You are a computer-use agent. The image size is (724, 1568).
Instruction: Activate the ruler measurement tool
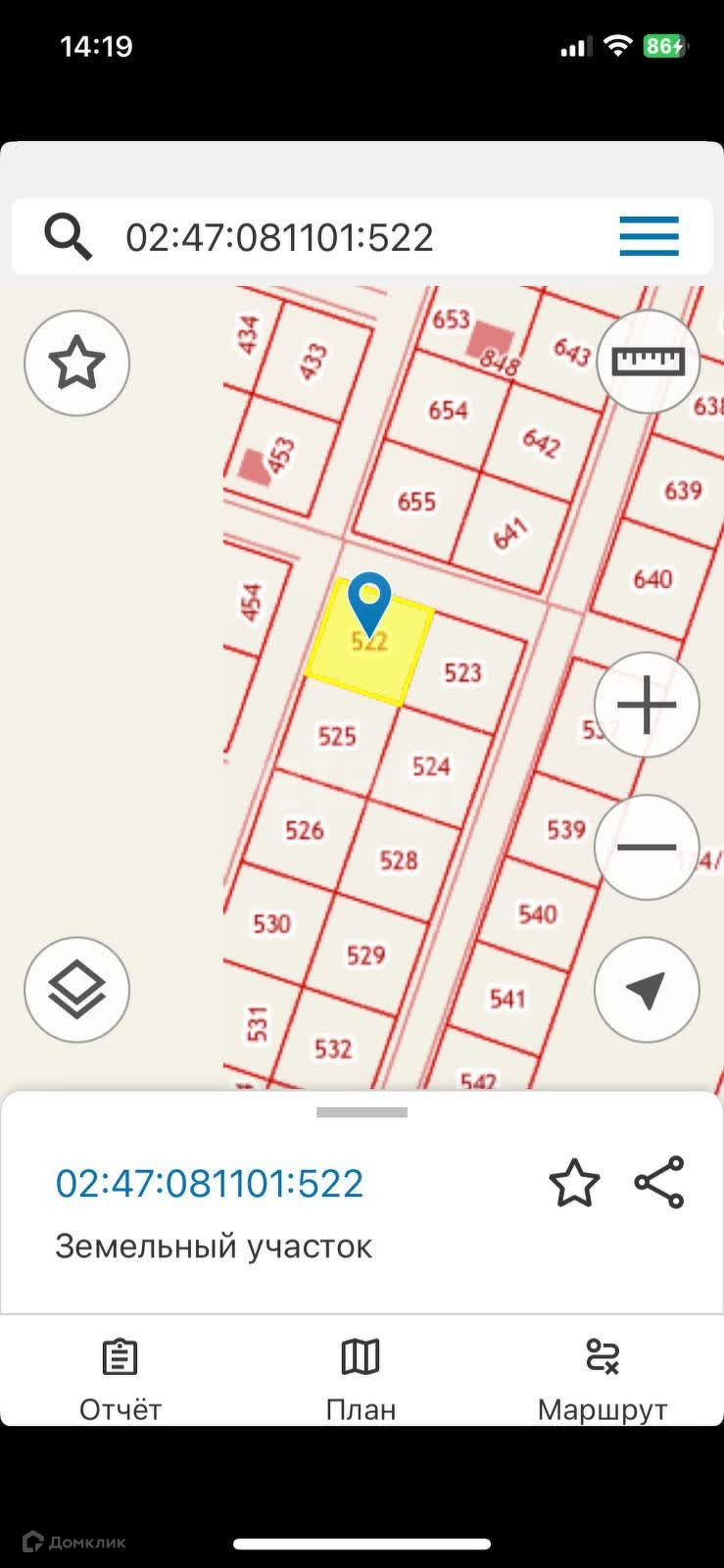(x=647, y=362)
